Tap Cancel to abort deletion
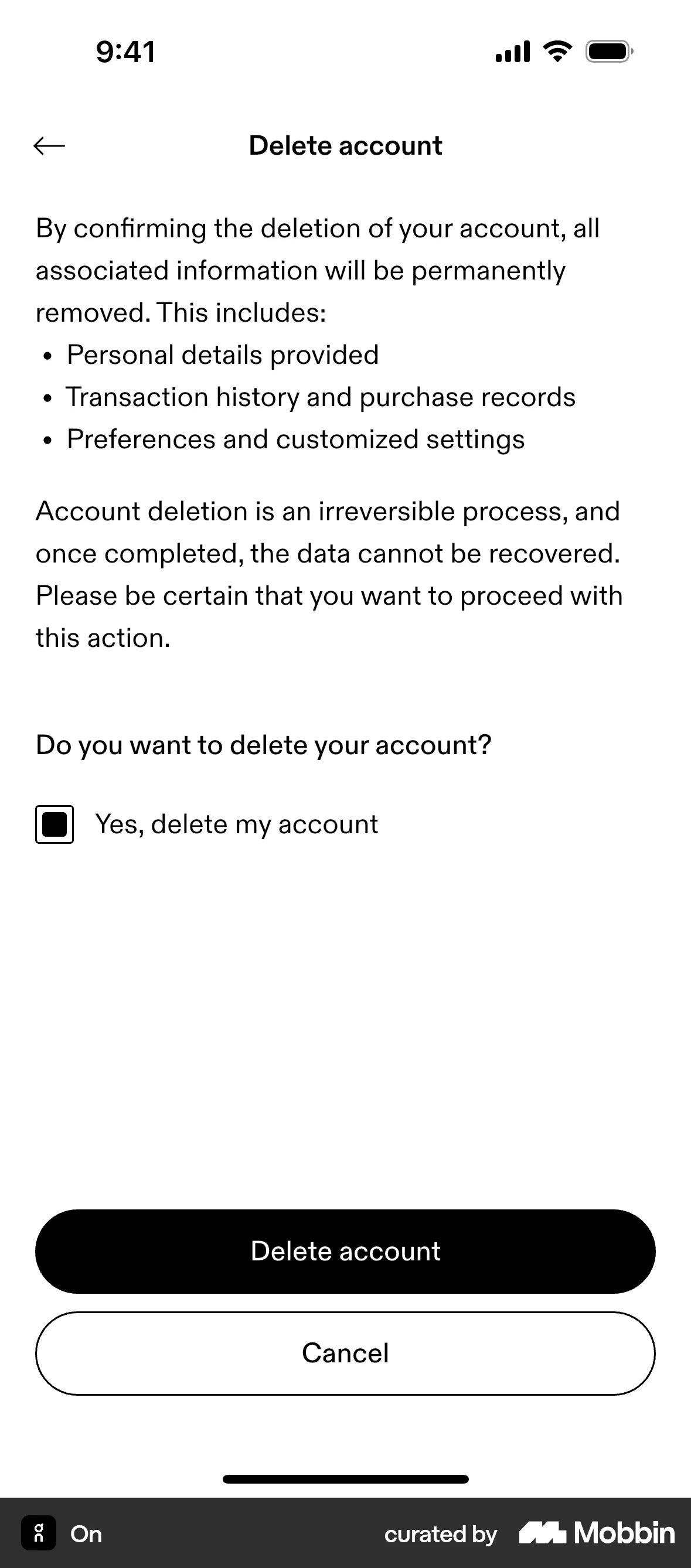The height and width of the screenshot is (1568, 691). 345,1354
